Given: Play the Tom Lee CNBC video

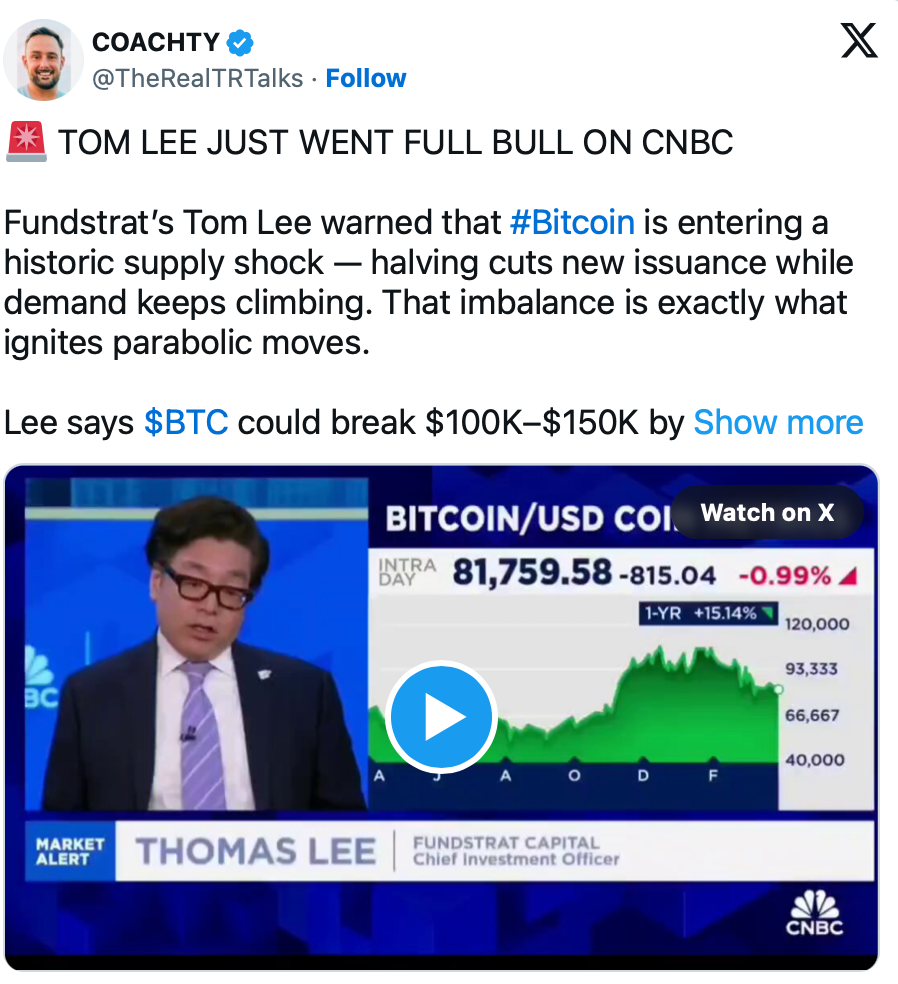Looking at the screenshot, I should tap(441, 716).
